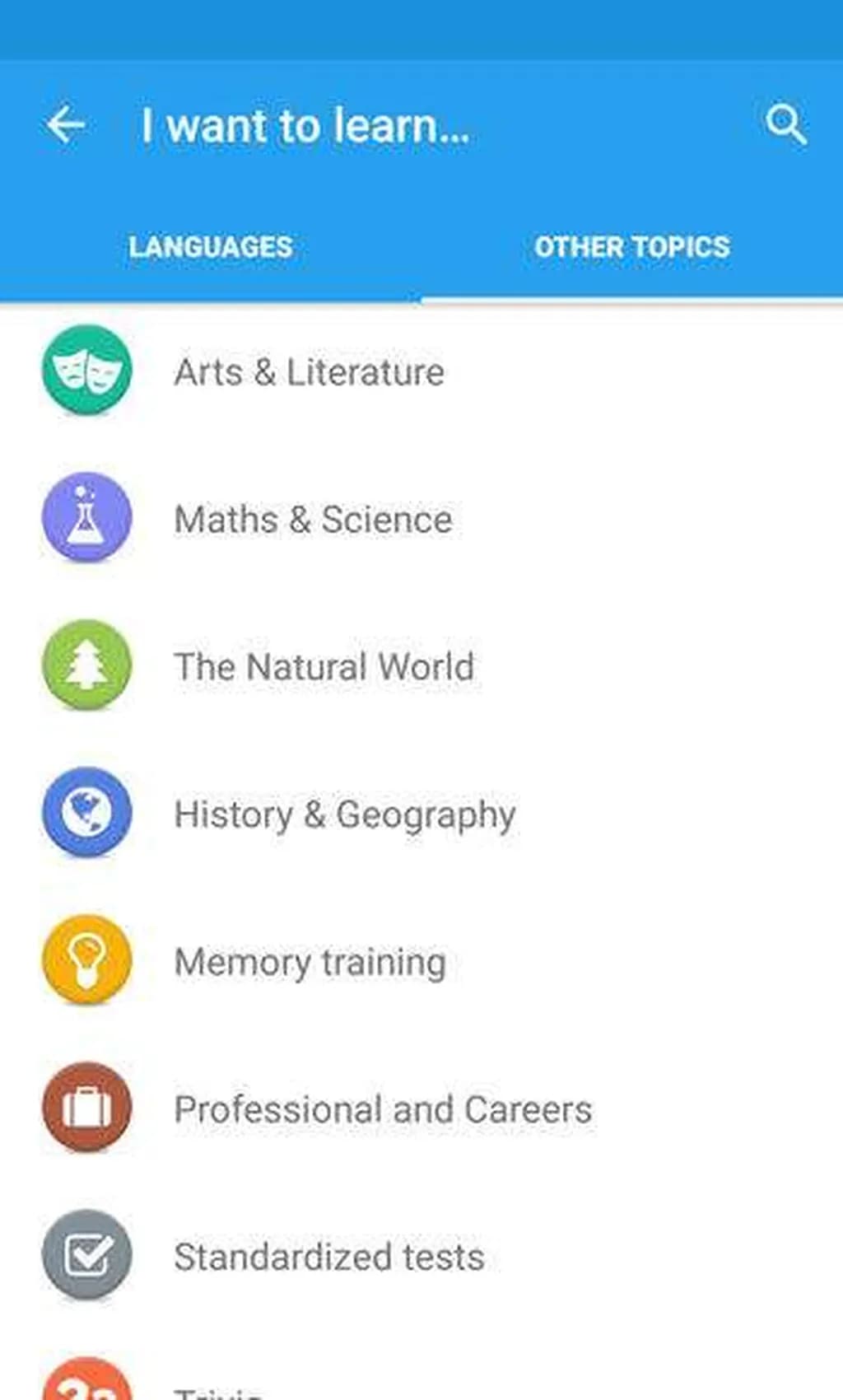
Task: Open History & Geography topics
Action: pyautogui.click(x=344, y=814)
